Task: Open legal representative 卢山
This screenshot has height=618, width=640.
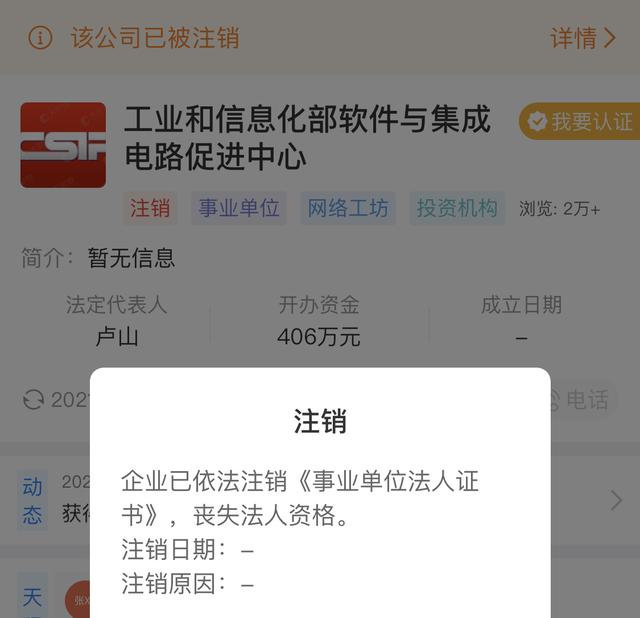Action: coord(116,337)
